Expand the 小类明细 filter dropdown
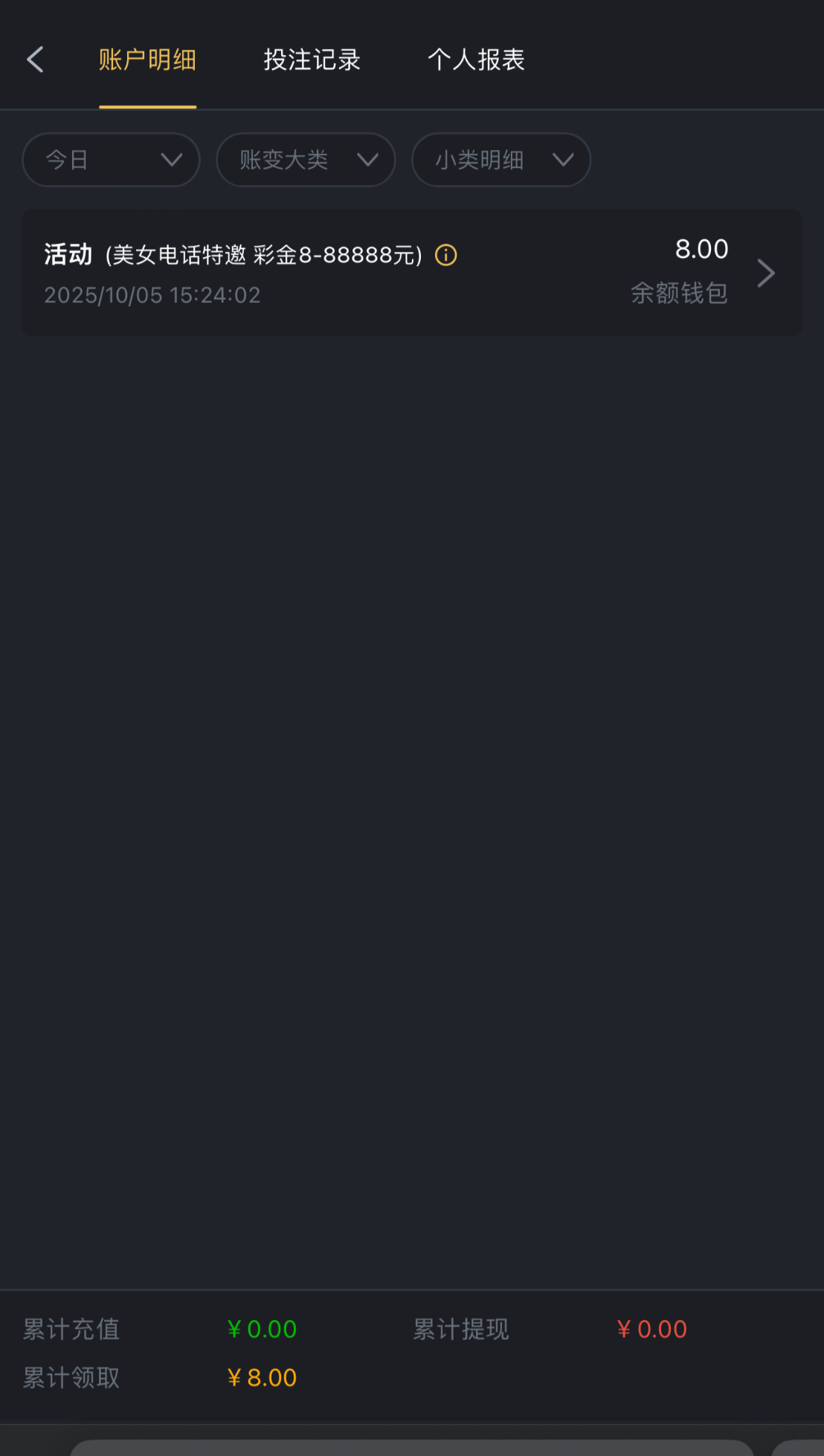Screen dimensions: 824x1456 pyautogui.click(x=500, y=160)
